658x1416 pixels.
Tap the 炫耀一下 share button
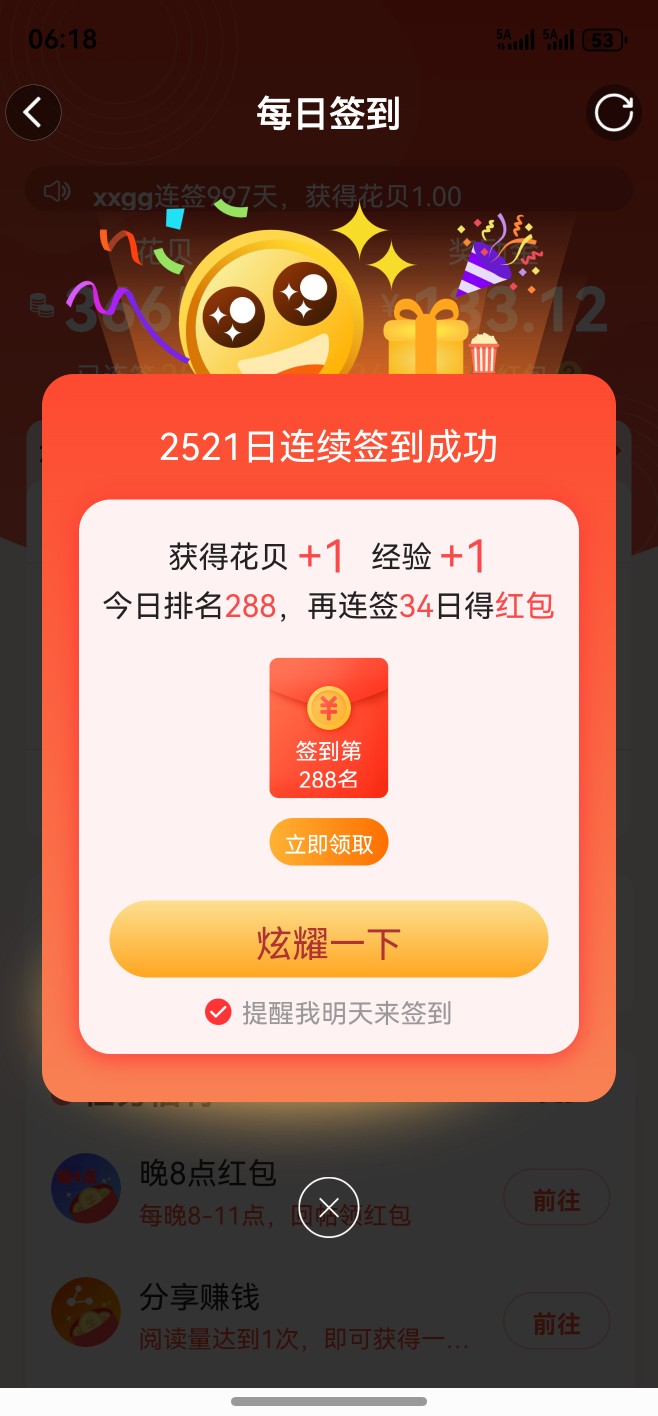328,940
